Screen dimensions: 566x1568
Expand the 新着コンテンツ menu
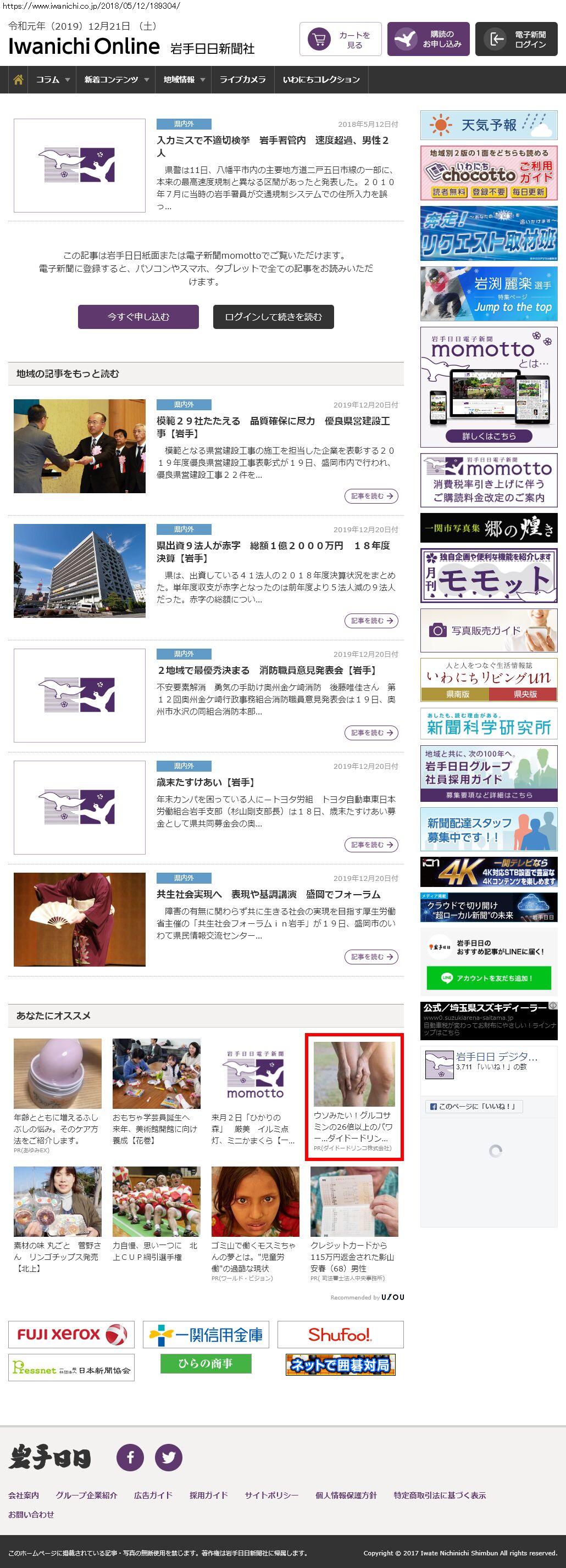pyautogui.click(x=116, y=80)
